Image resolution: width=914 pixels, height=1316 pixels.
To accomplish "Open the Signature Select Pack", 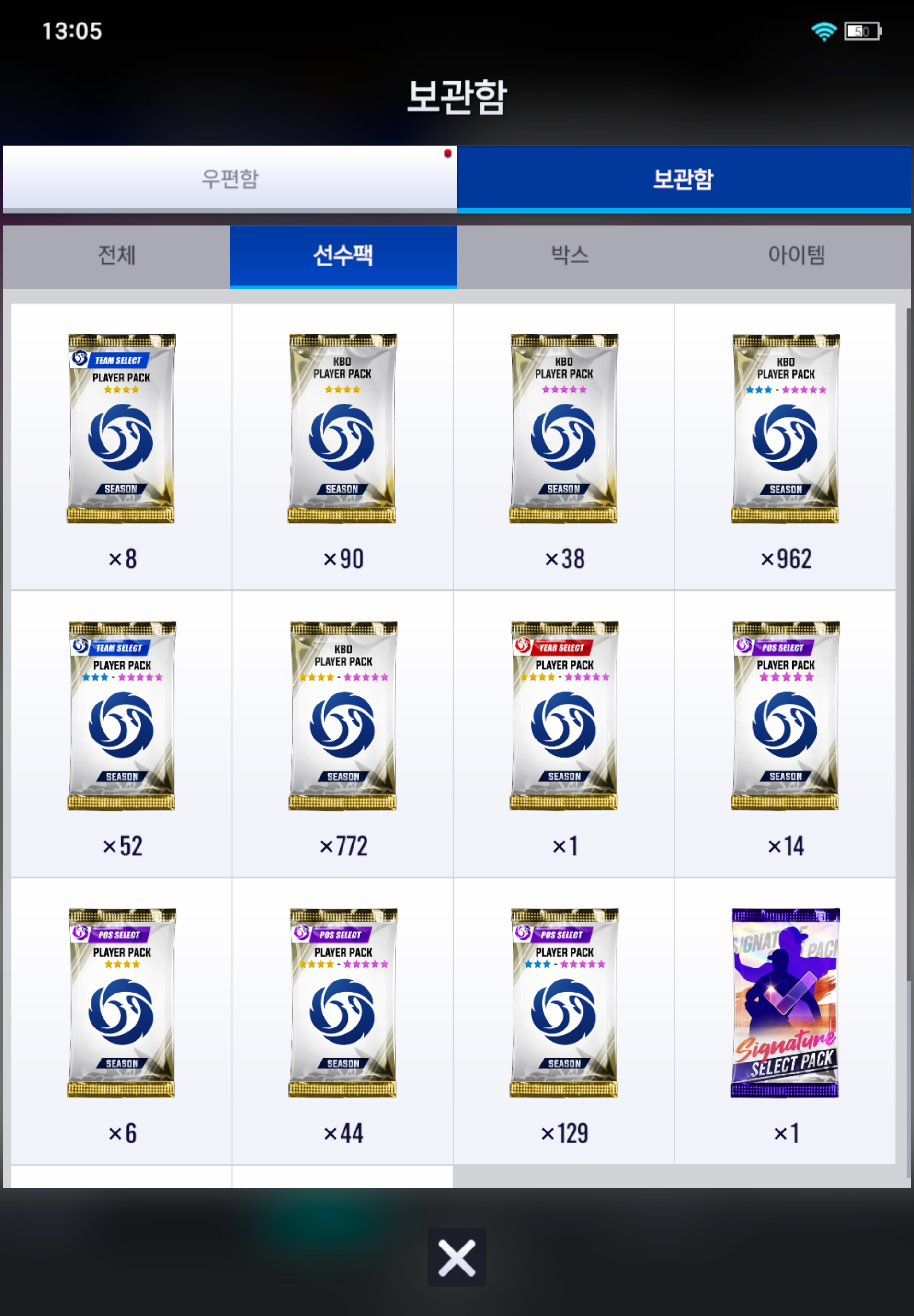I will [785, 1003].
